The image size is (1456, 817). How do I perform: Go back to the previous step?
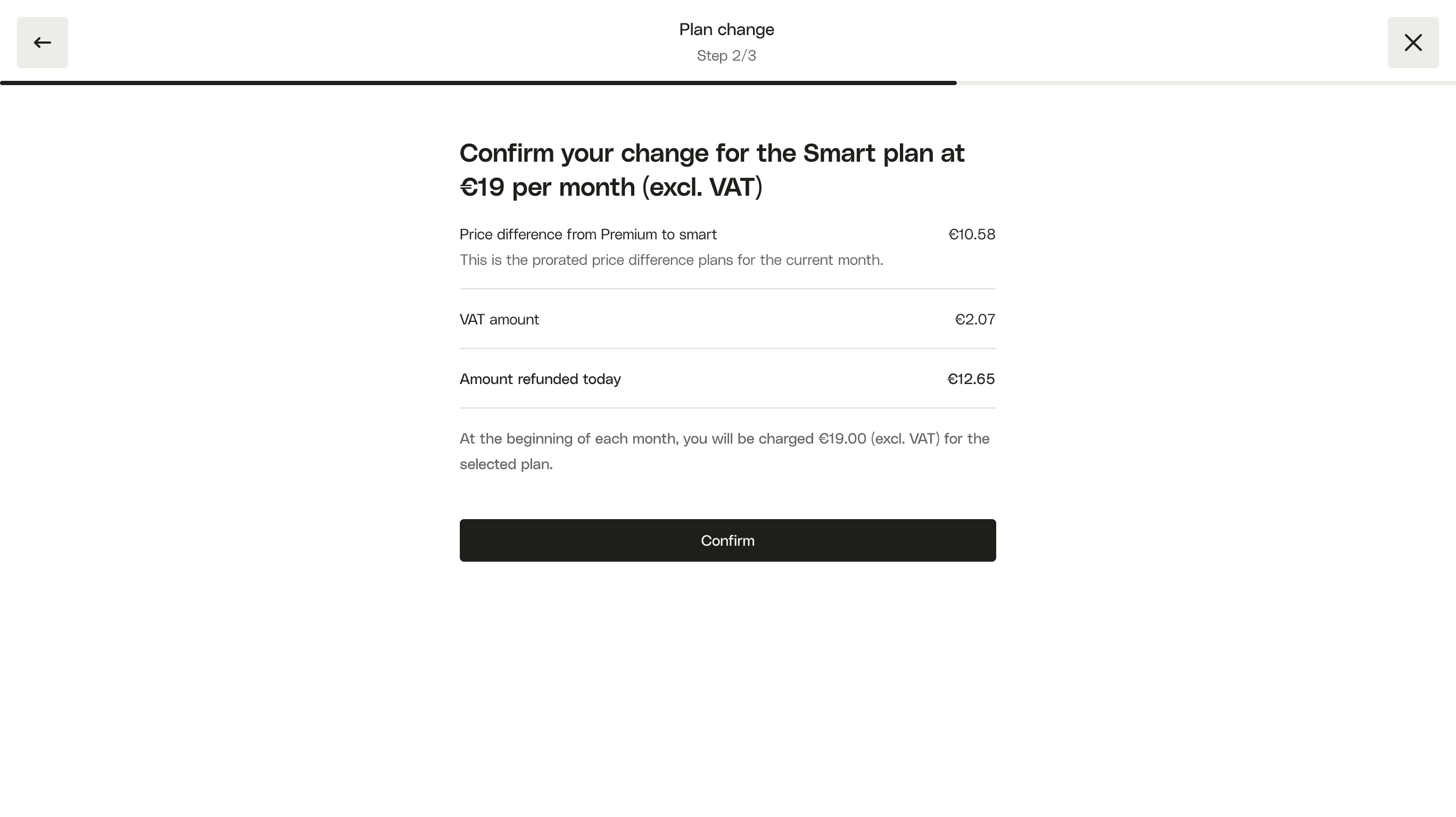[43, 43]
